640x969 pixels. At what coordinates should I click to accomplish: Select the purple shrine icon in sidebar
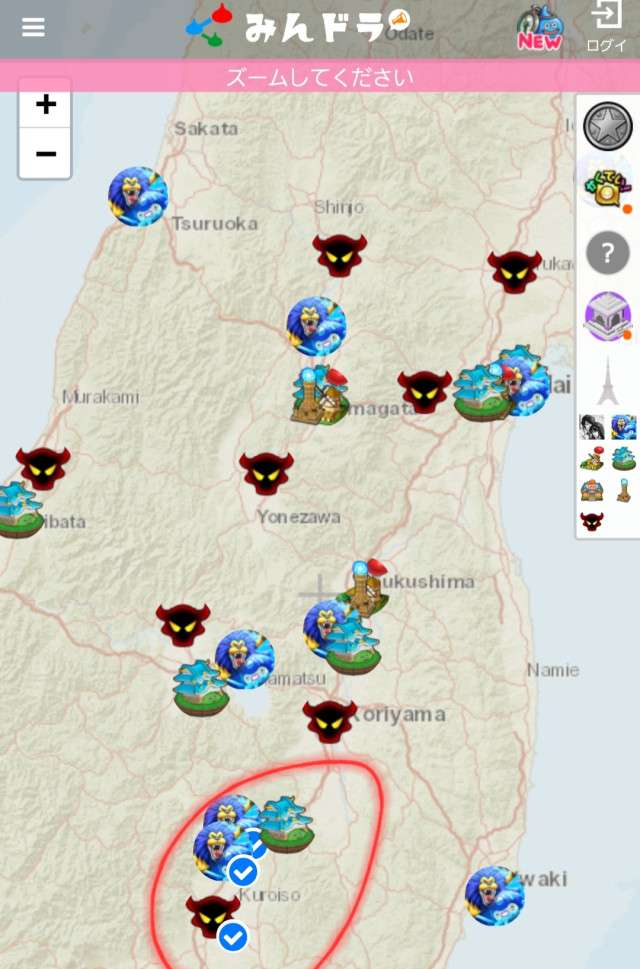pyautogui.click(x=607, y=317)
